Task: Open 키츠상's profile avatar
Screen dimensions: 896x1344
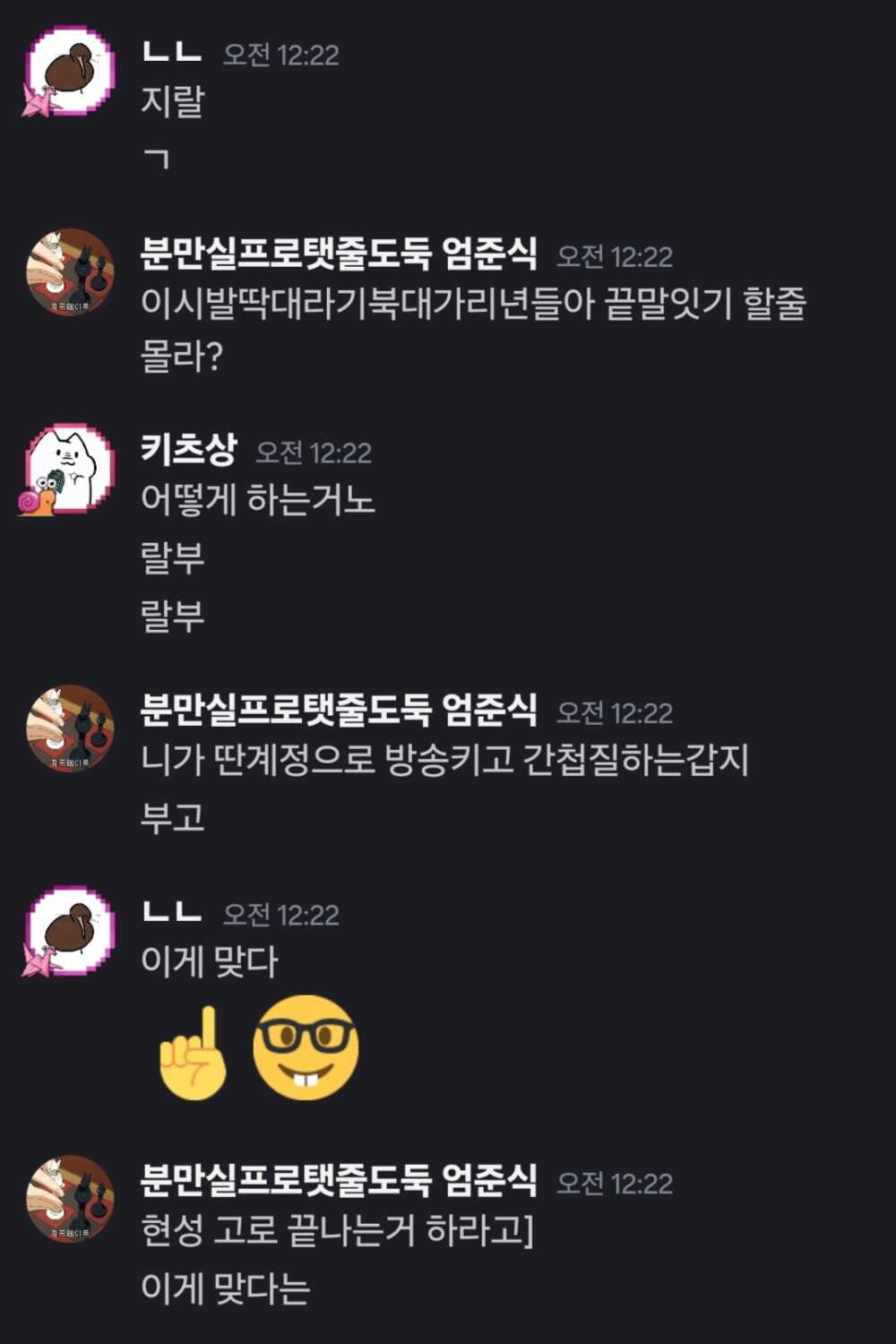Action: coord(70,468)
